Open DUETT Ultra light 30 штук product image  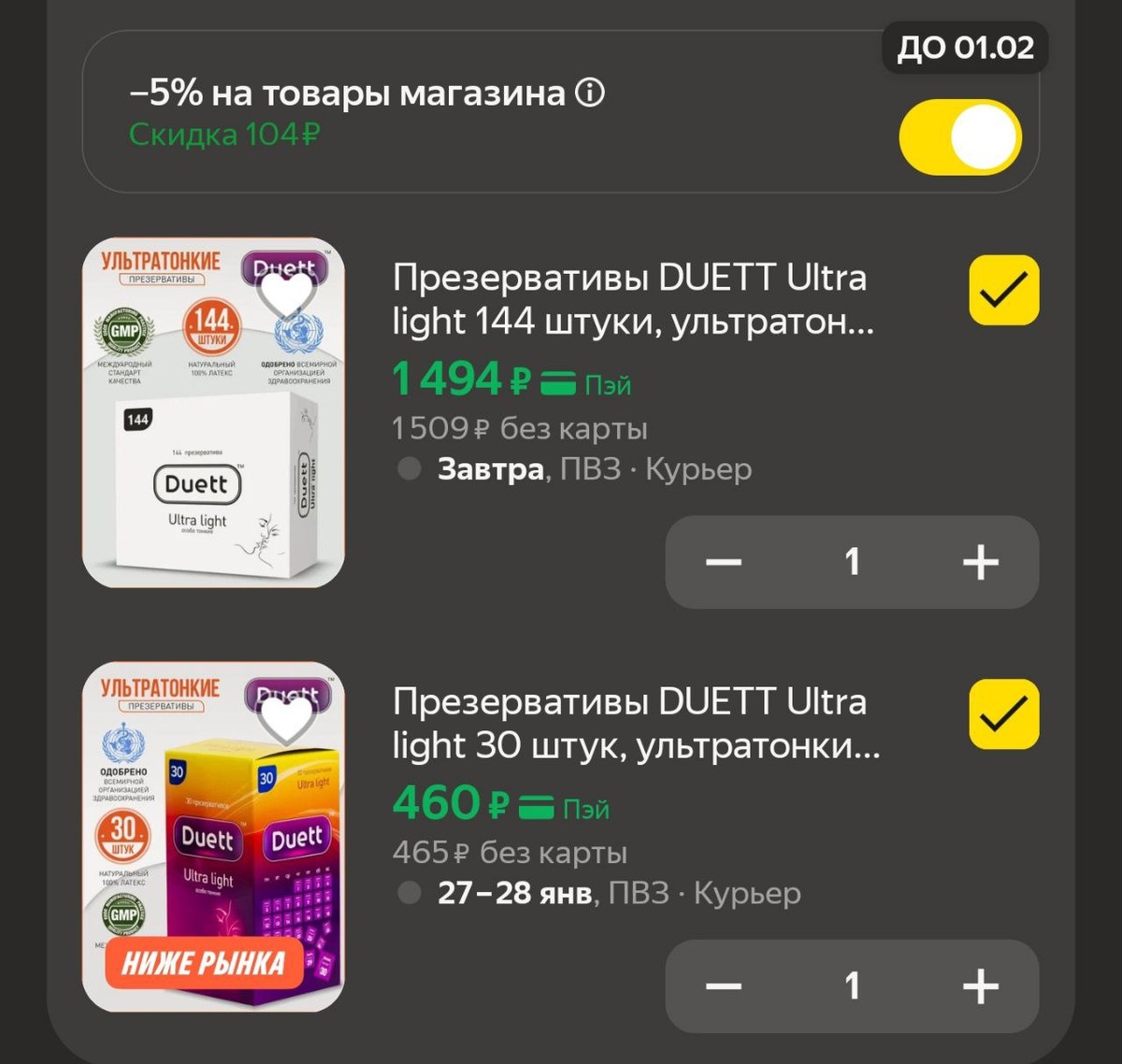pos(213,860)
